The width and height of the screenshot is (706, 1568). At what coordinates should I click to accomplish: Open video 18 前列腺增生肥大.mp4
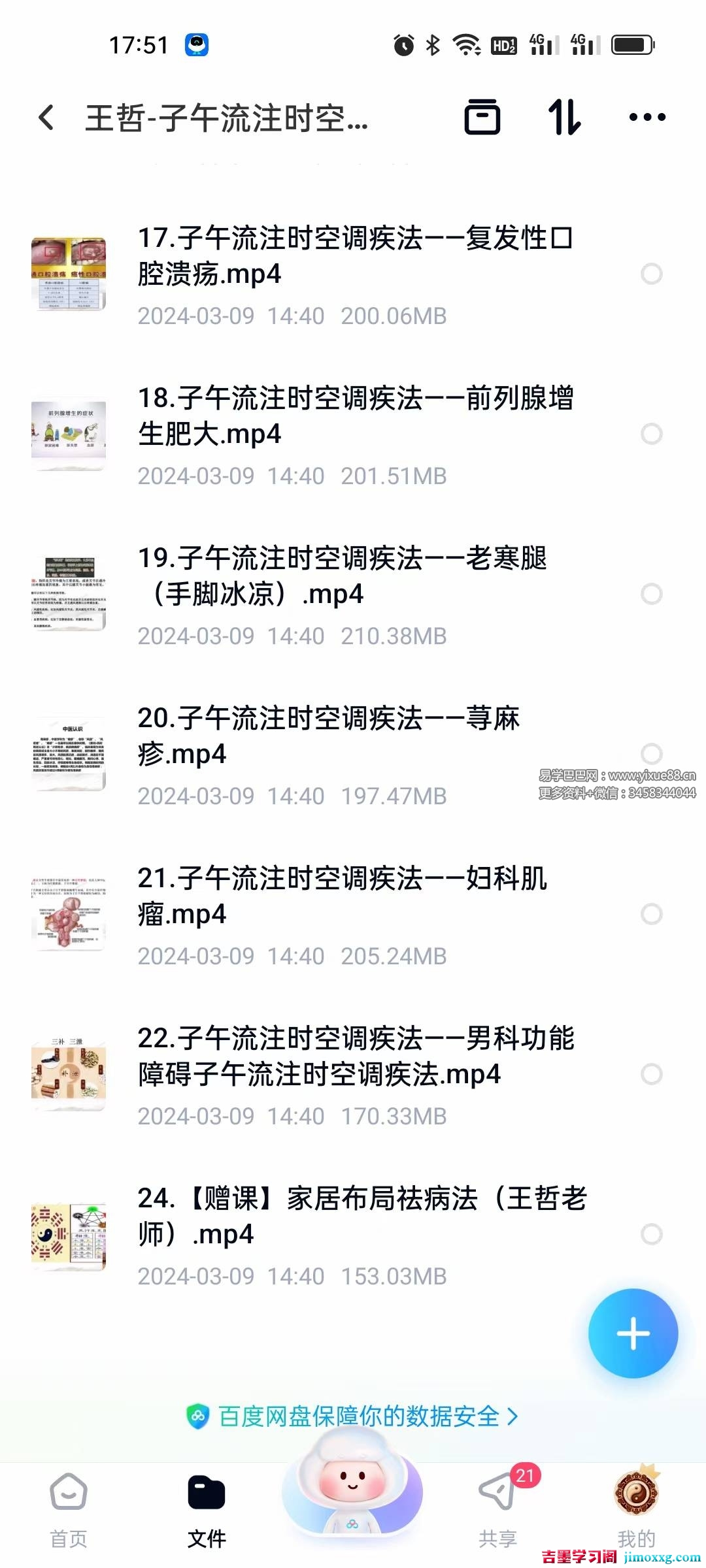[x=353, y=416]
